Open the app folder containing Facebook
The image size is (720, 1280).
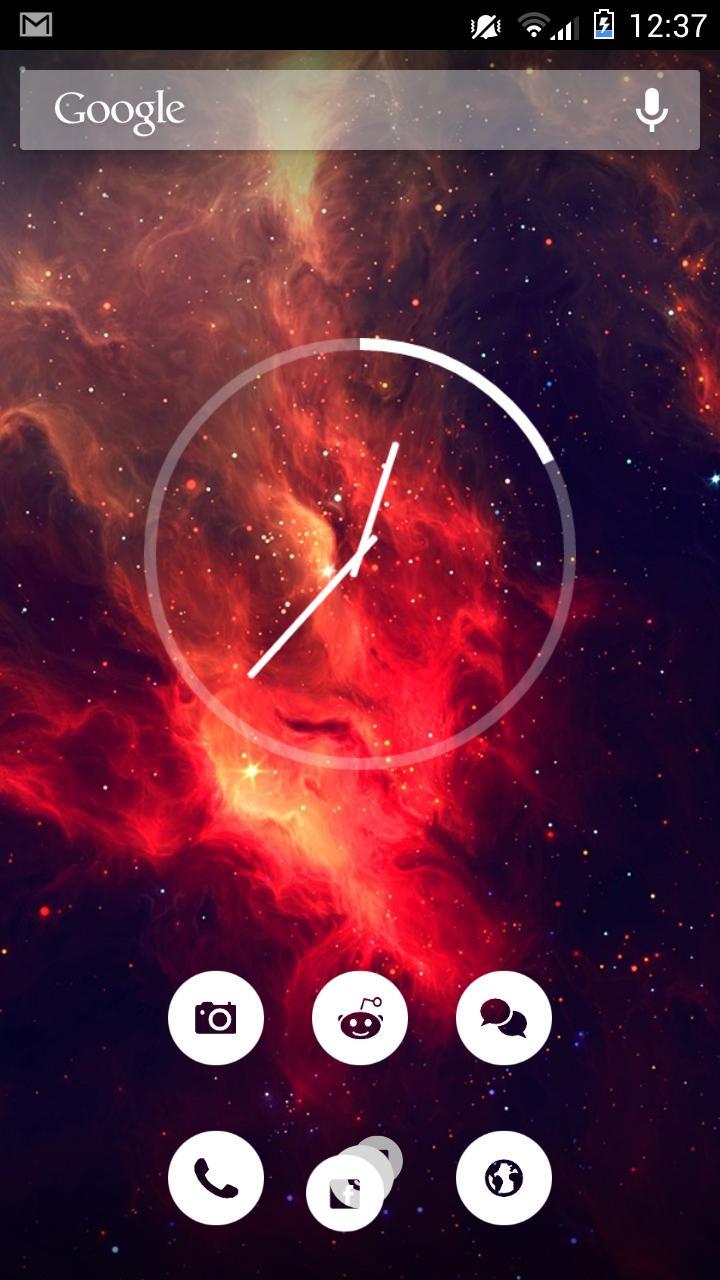pyautogui.click(x=352, y=1185)
